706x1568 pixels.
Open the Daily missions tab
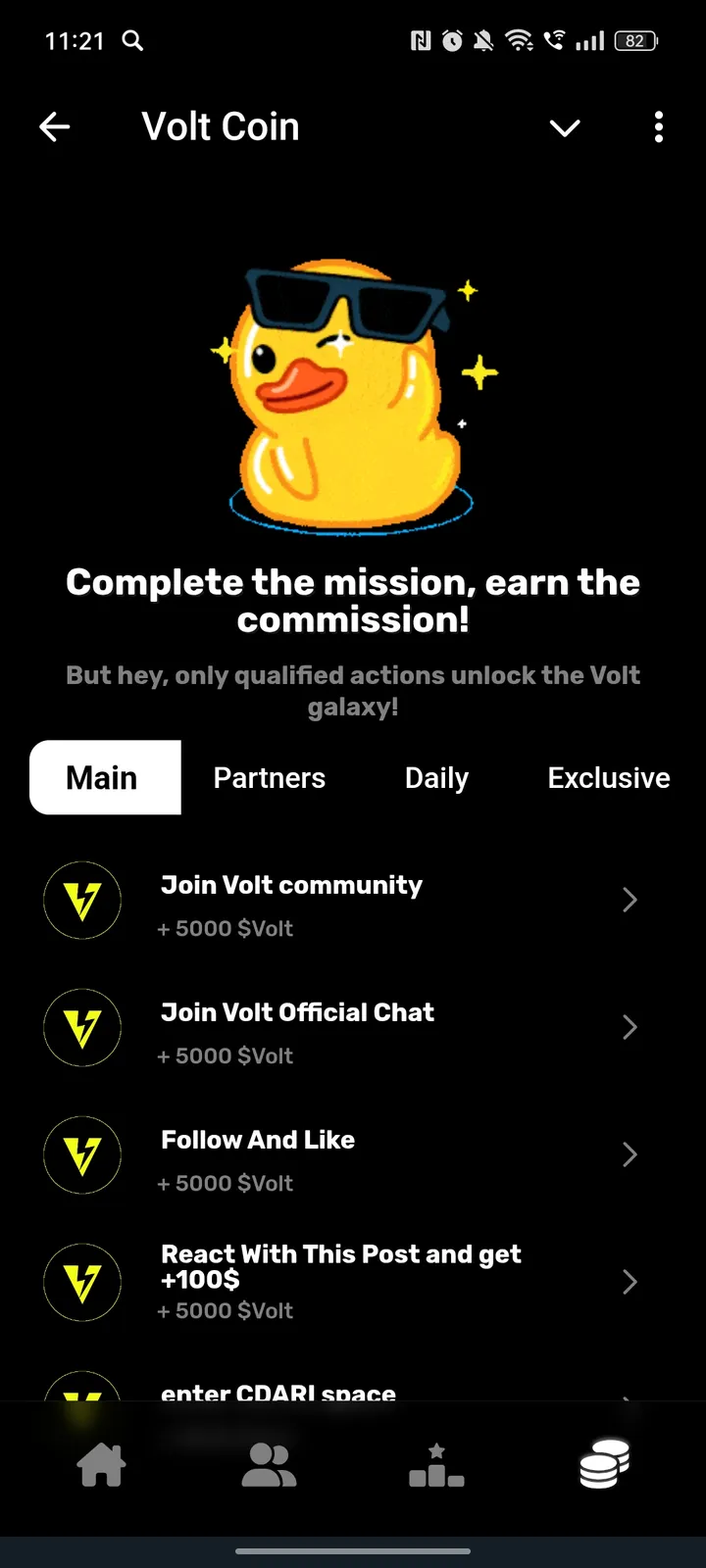click(x=436, y=777)
